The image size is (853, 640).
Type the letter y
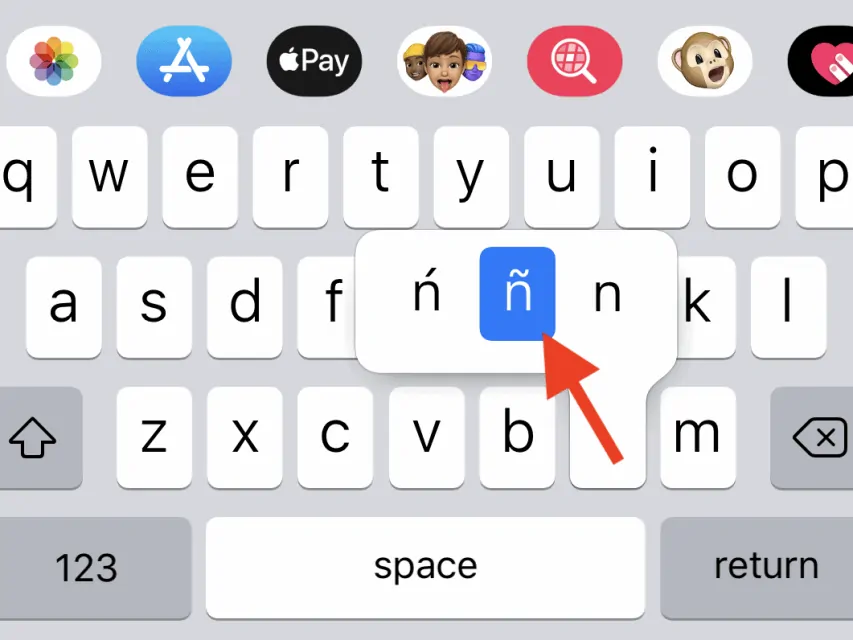(471, 176)
